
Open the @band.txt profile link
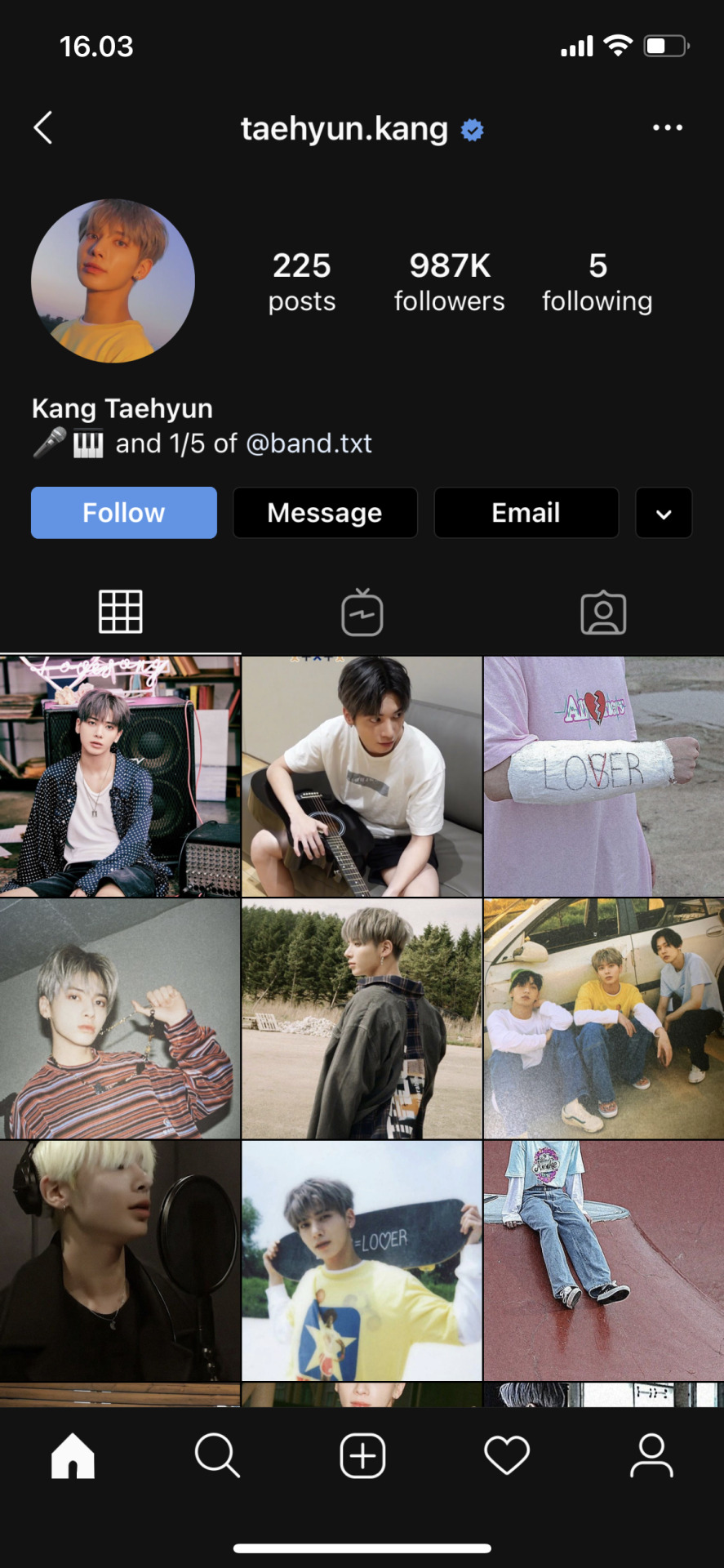point(309,443)
